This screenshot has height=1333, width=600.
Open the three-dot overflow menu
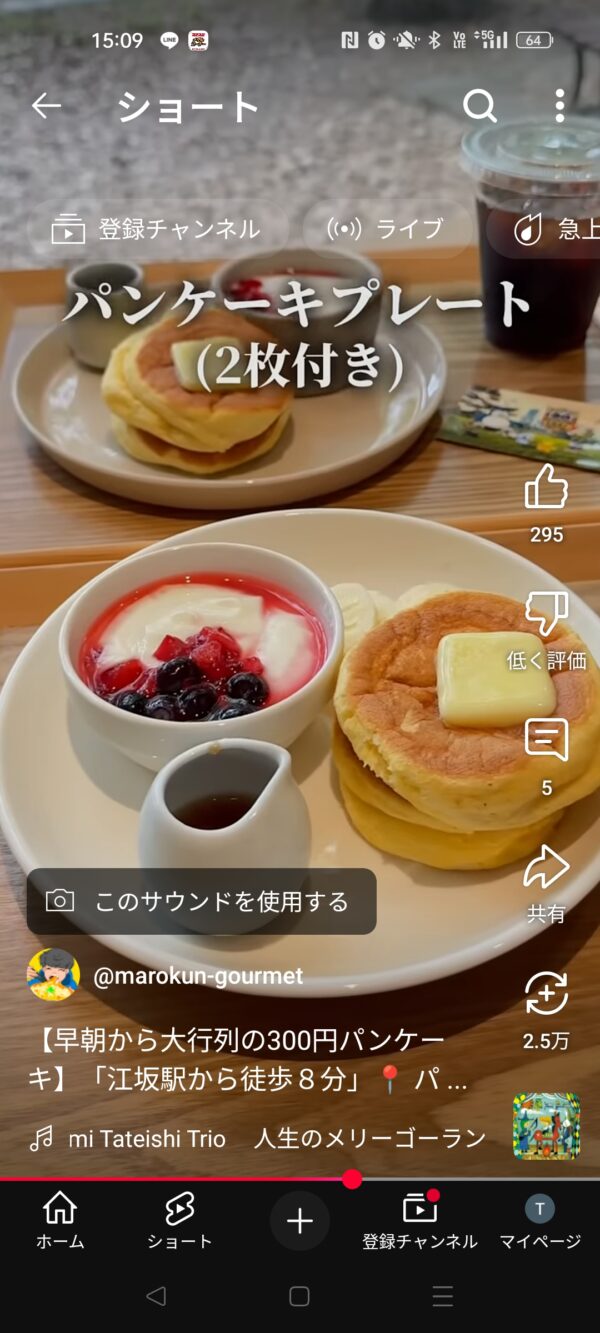coord(559,106)
